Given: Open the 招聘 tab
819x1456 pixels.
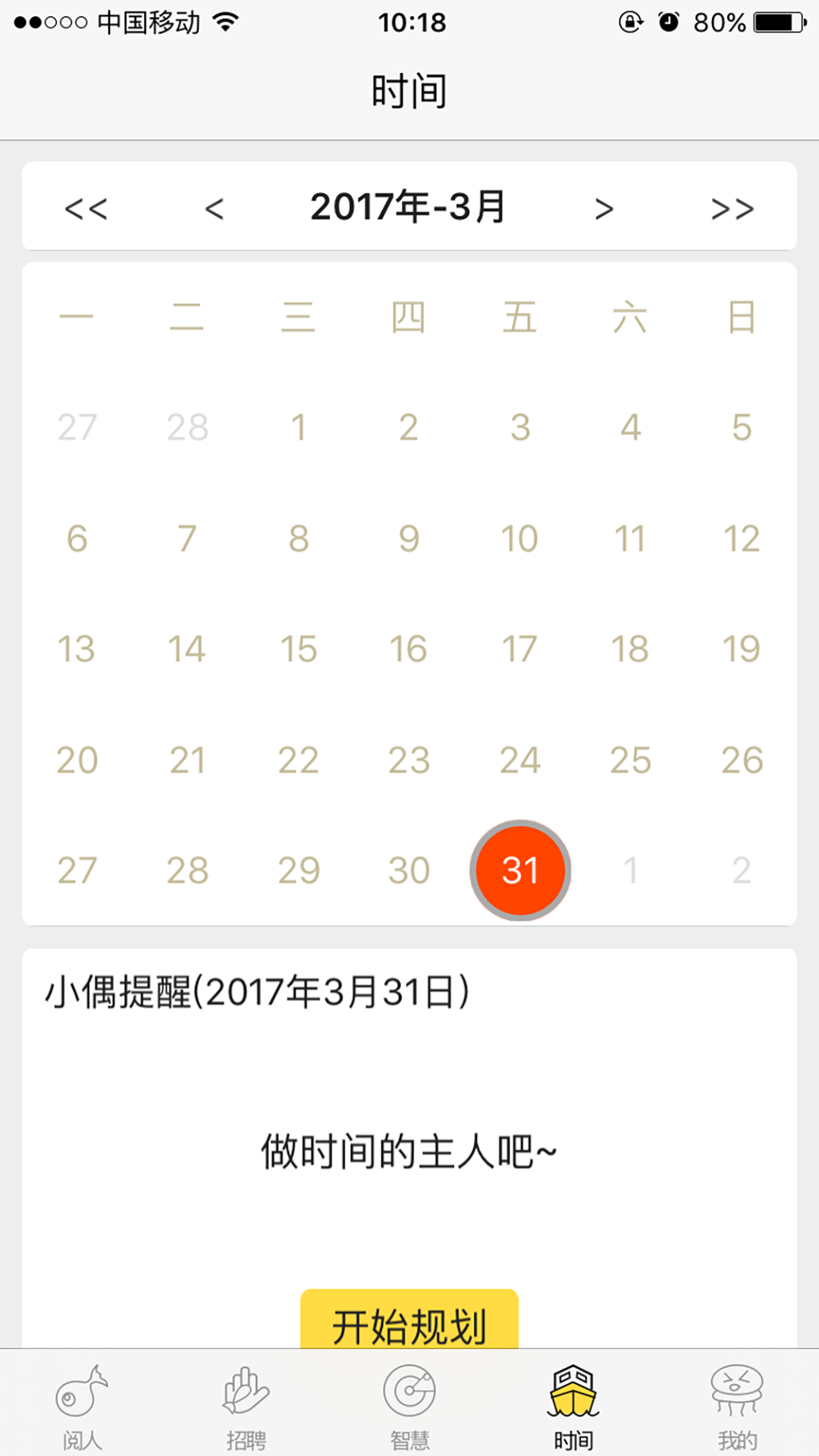Looking at the screenshot, I should (x=246, y=1407).
